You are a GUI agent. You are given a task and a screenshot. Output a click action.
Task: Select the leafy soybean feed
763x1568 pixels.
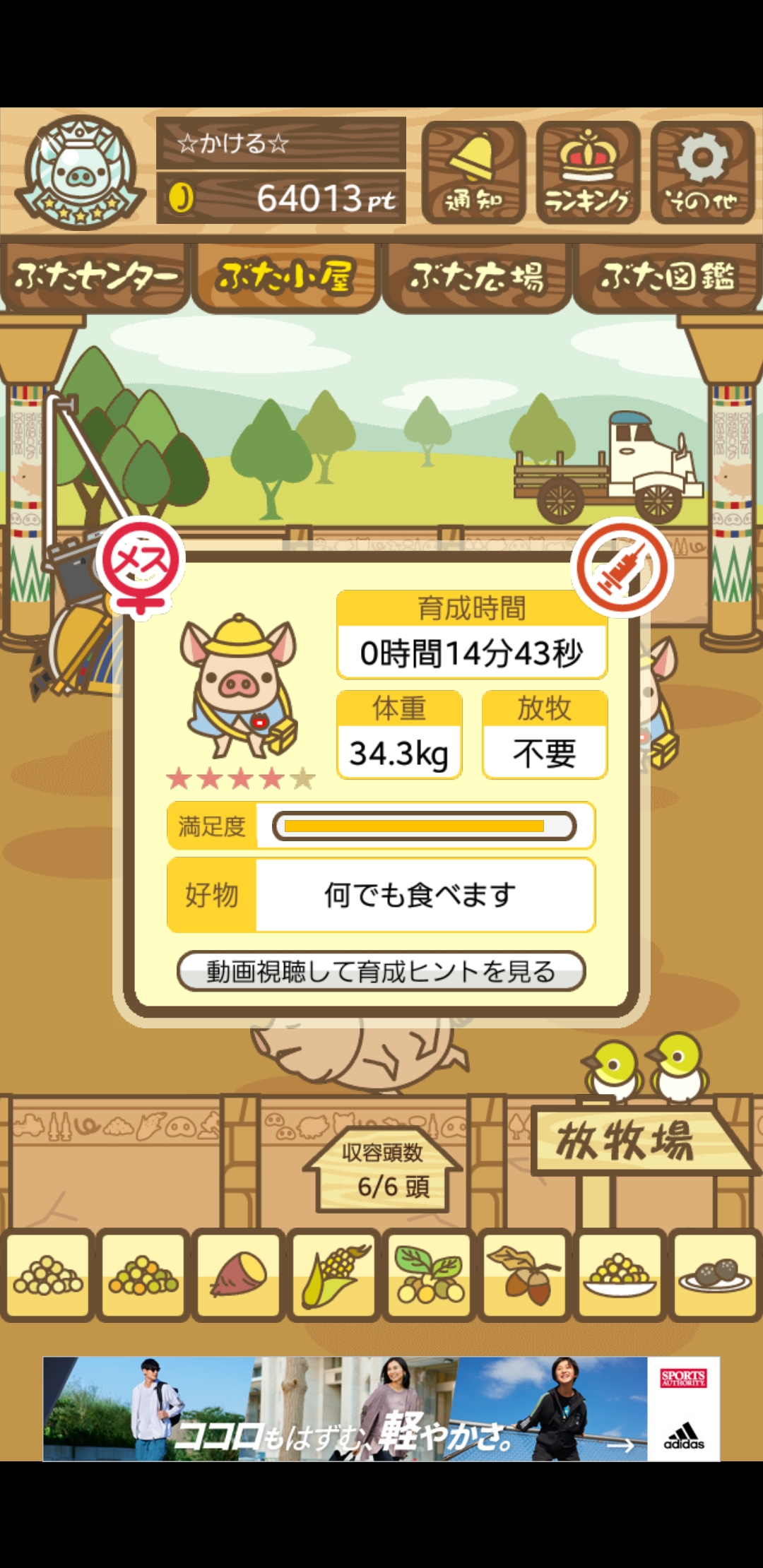(x=429, y=1275)
